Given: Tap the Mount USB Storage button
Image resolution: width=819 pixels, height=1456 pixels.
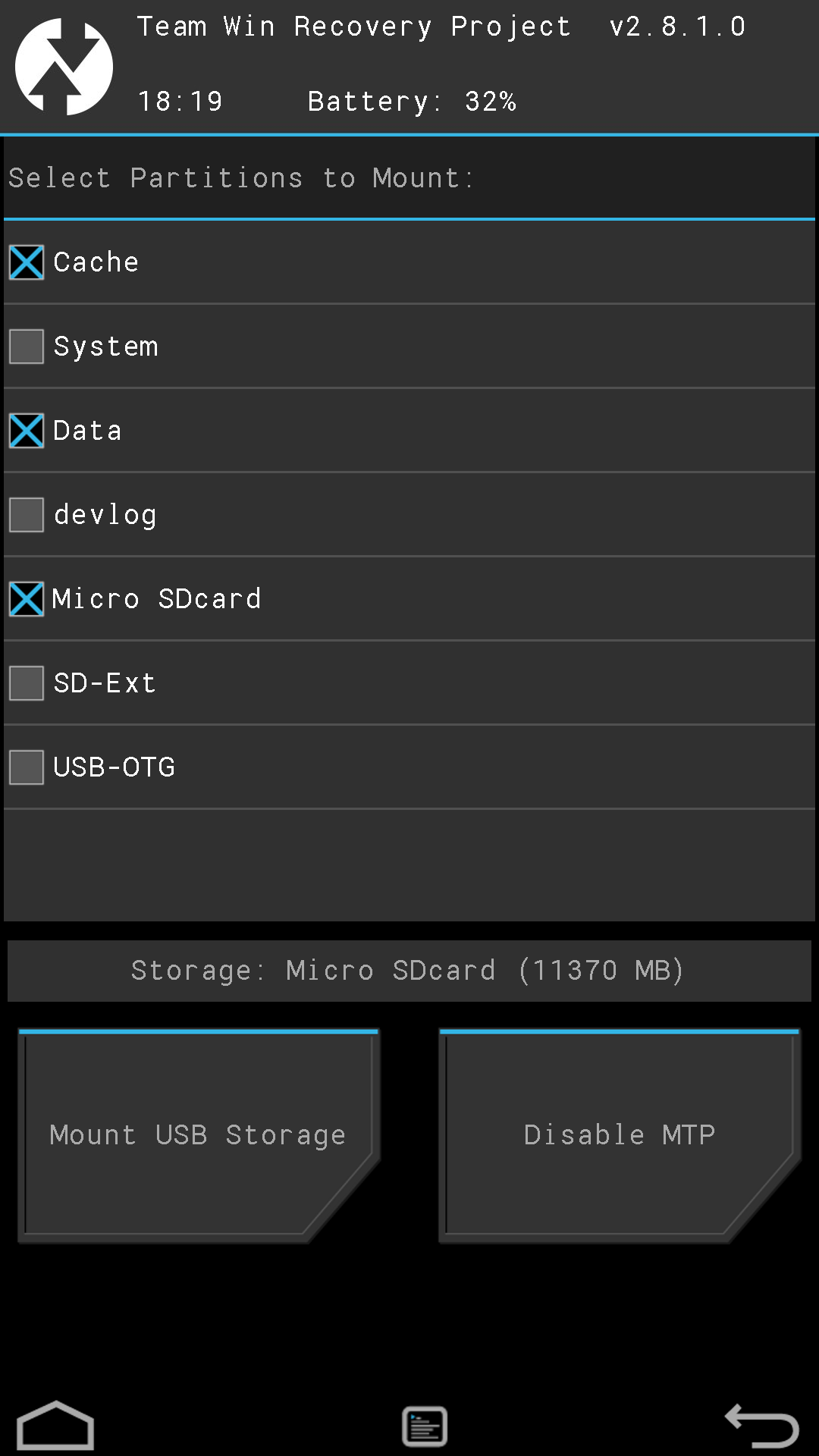Looking at the screenshot, I should coord(199,1135).
